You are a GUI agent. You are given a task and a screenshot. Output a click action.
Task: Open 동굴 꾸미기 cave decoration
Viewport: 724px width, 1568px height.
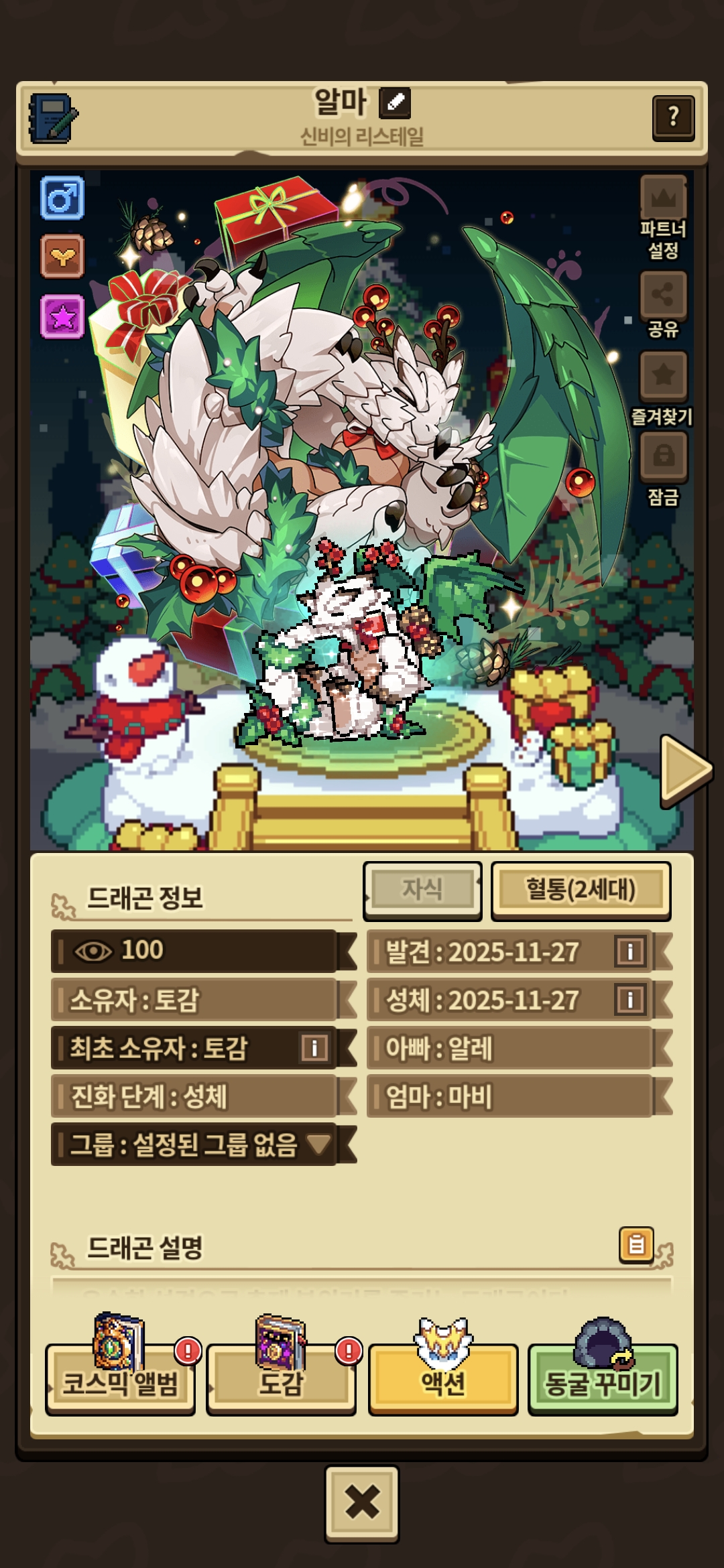click(x=603, y=1382)
